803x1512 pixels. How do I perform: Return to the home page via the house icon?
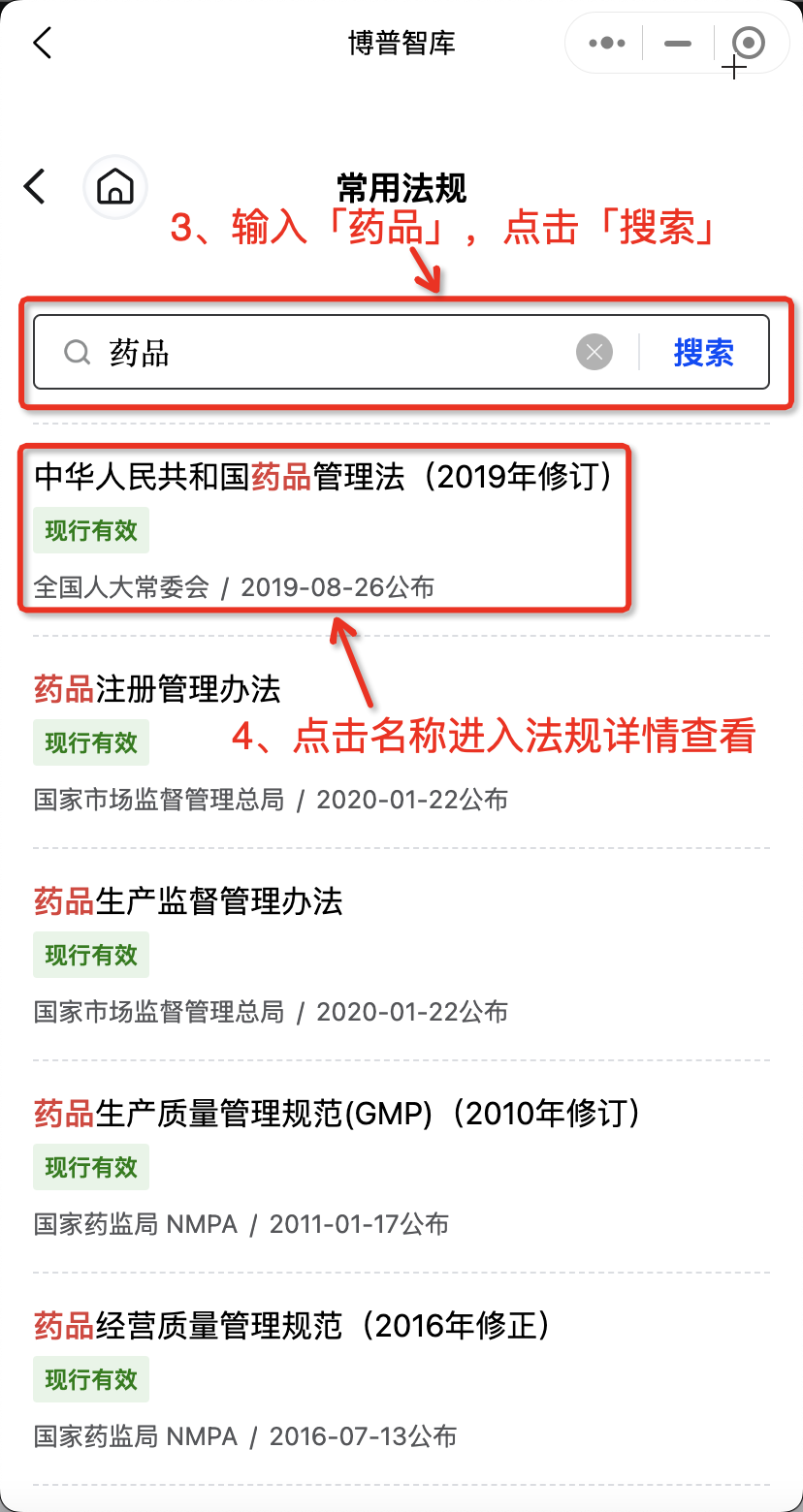pos(115,186)
